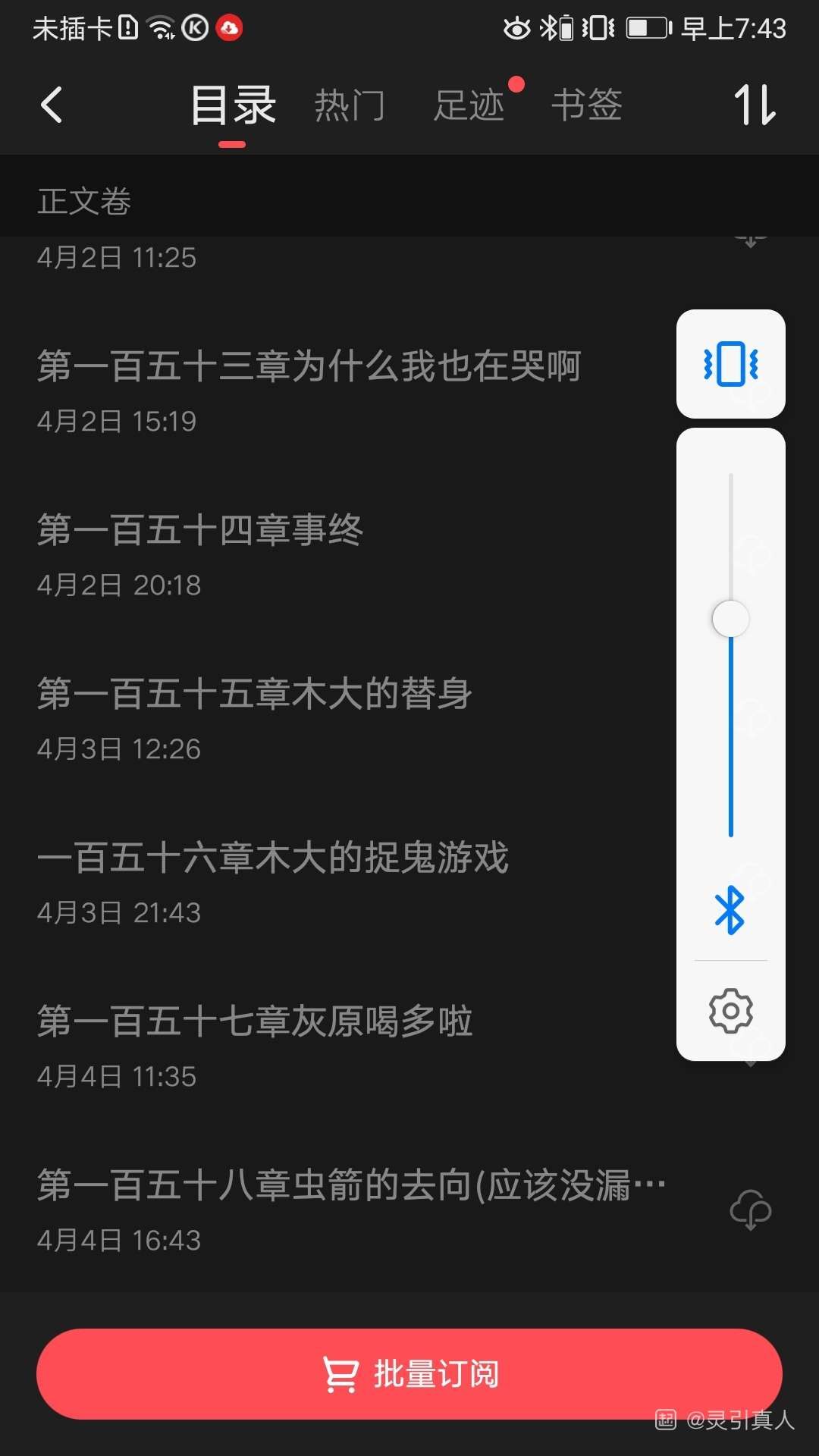Go back using the top-left arrow
The image size is (819, 1456).
click(52, 105)
